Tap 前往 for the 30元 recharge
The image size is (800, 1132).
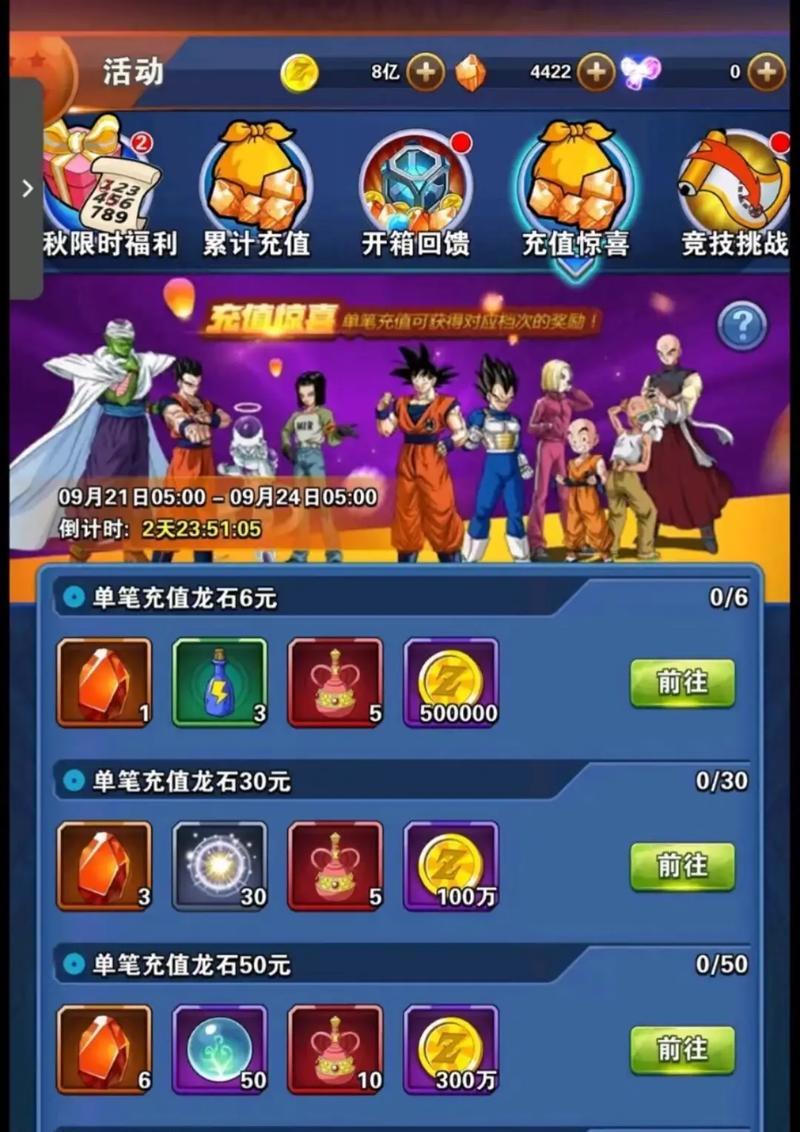(x=682, y=866)
